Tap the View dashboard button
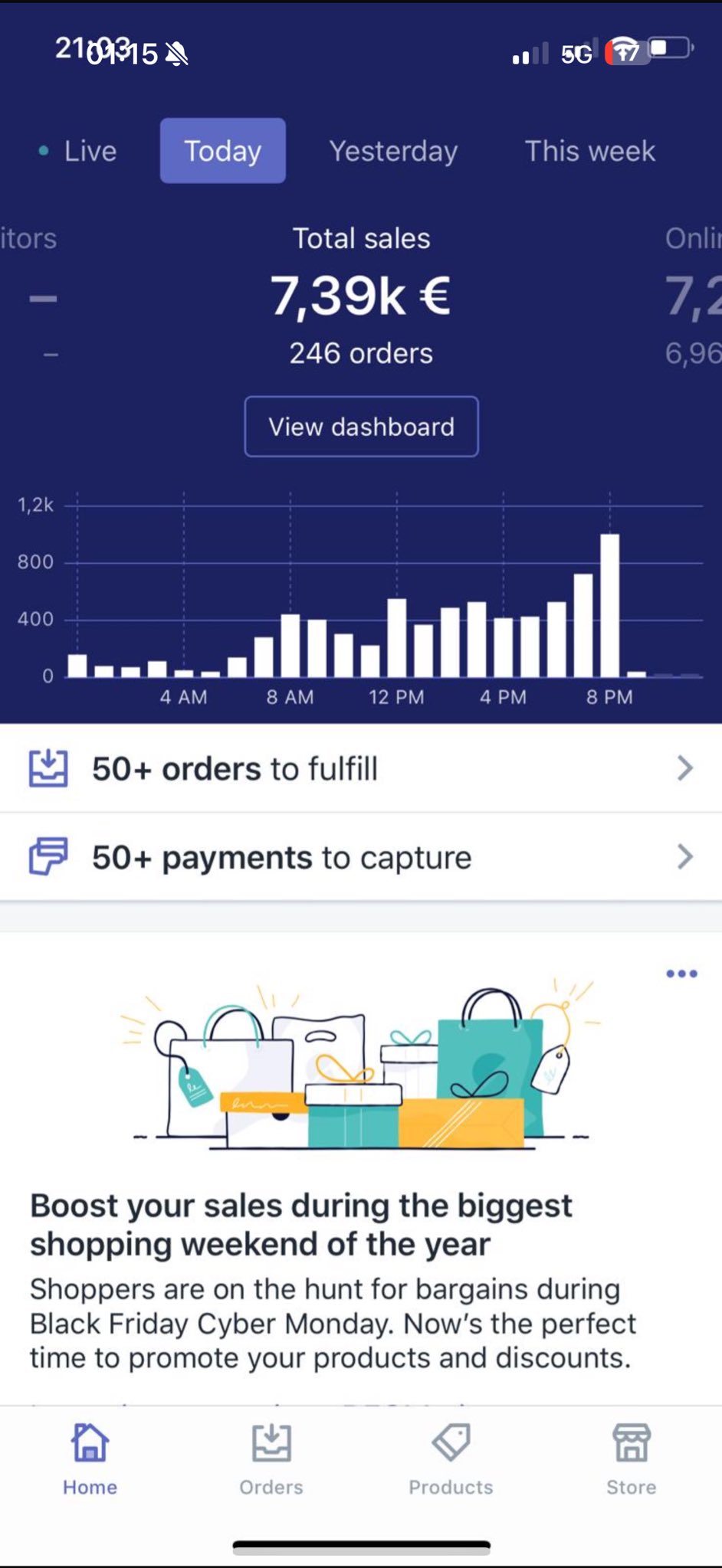722x1568 pixels. click(x=361, y=427)
